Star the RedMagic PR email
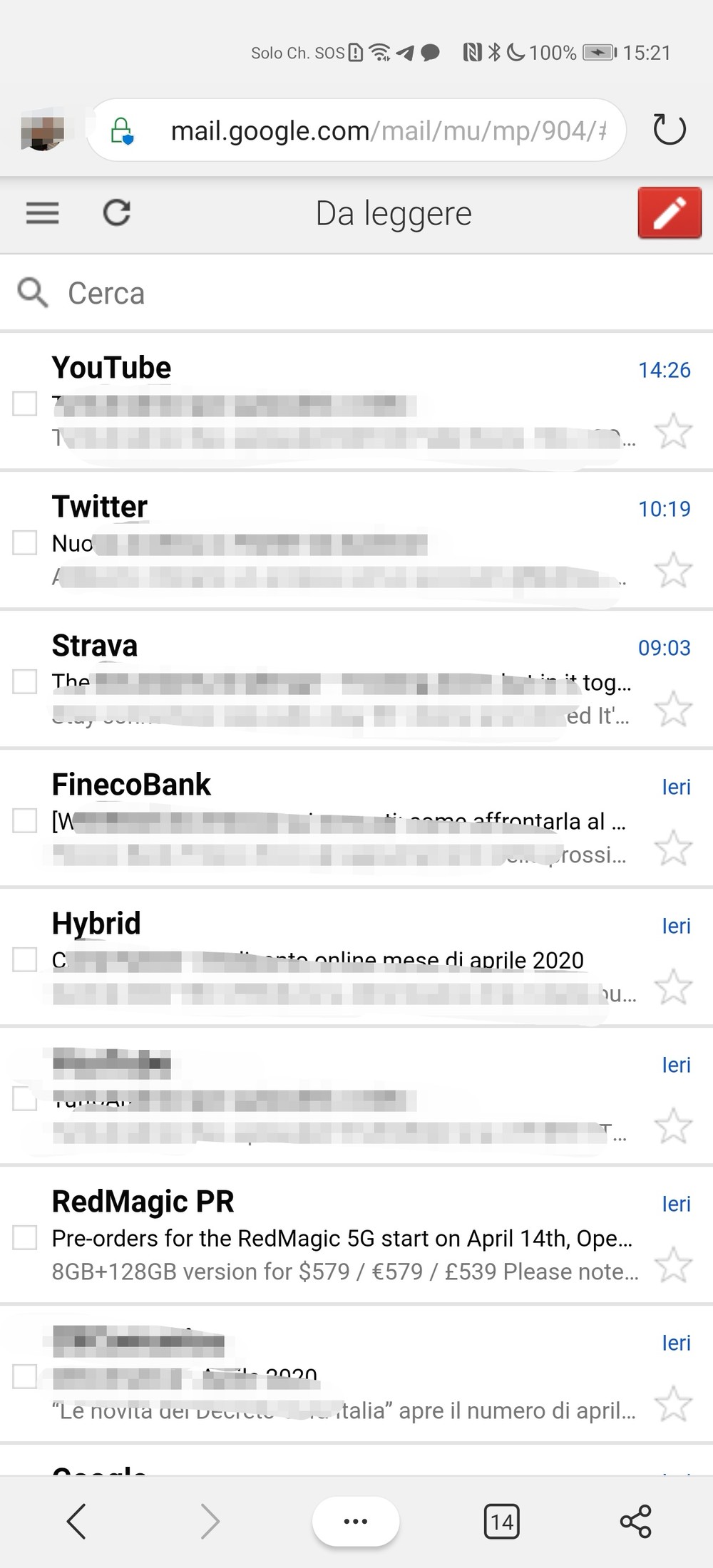This screenshot has height=1568, width=713. pos(673,1264)
